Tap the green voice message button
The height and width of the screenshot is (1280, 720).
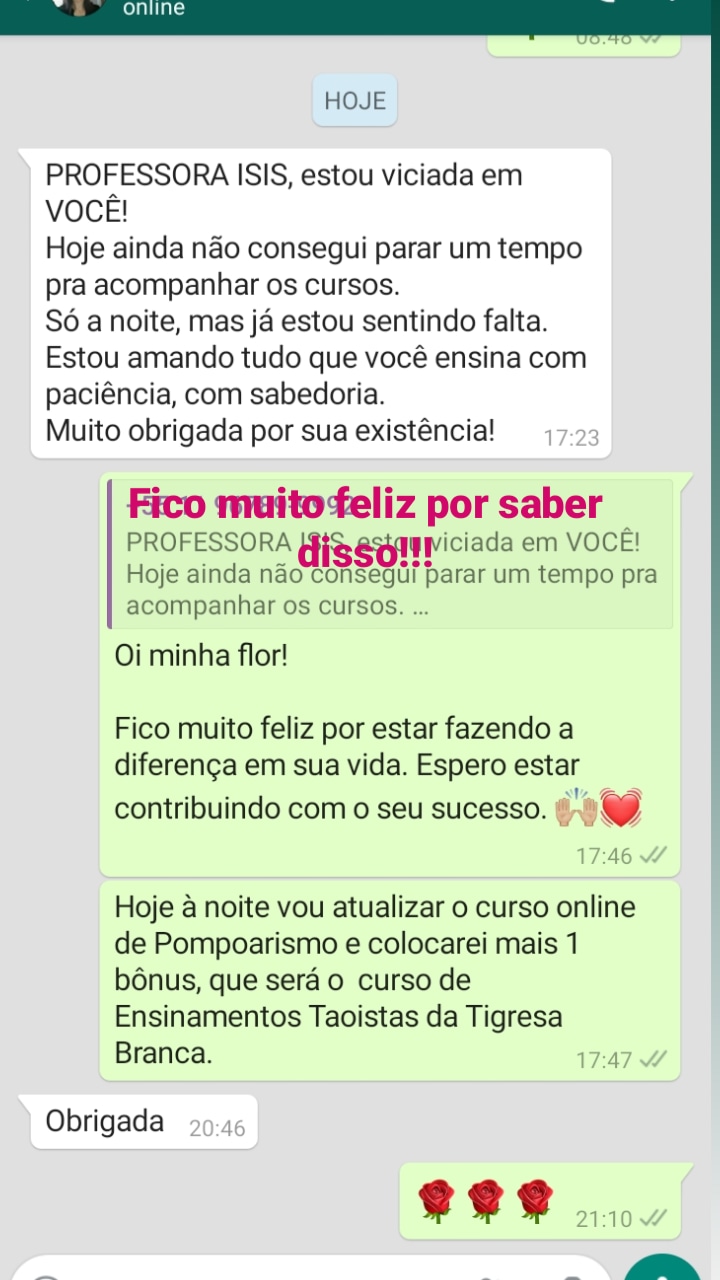coord(663,1270)
